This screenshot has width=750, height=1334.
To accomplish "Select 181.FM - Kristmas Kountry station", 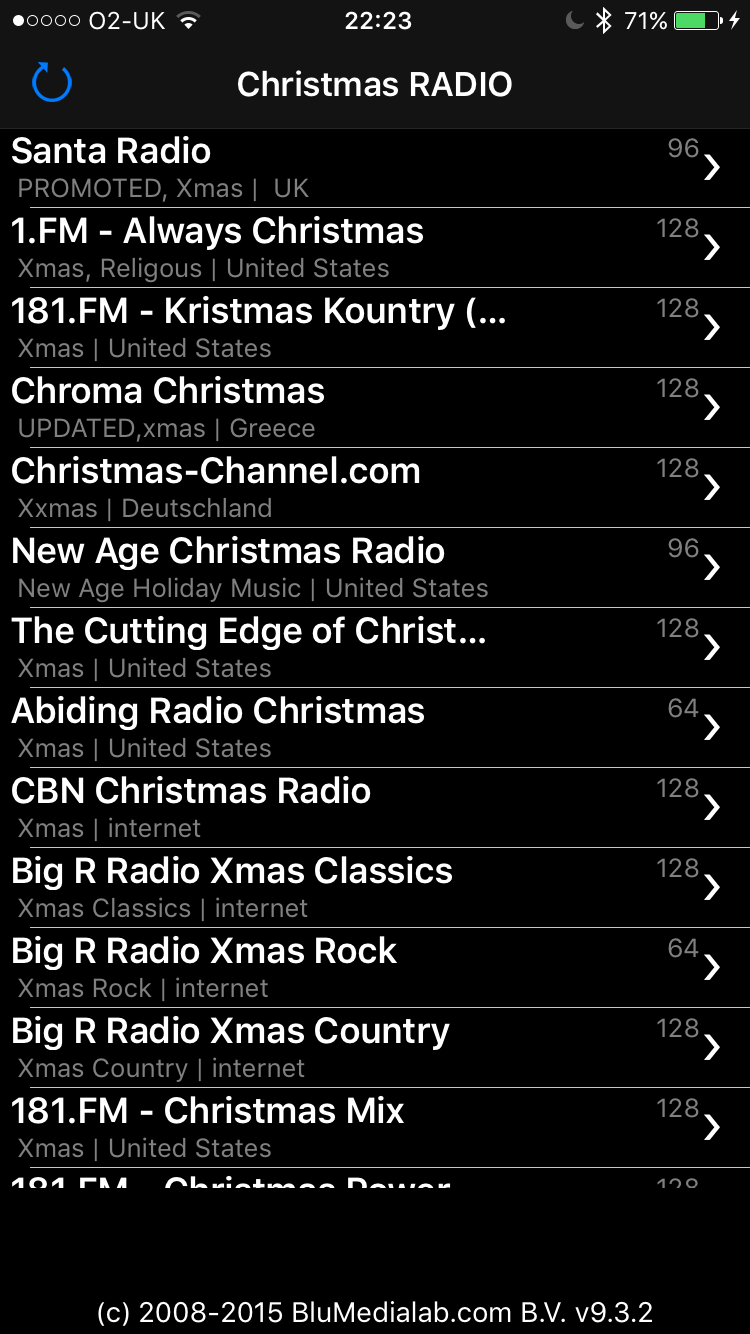I will 375,328.
